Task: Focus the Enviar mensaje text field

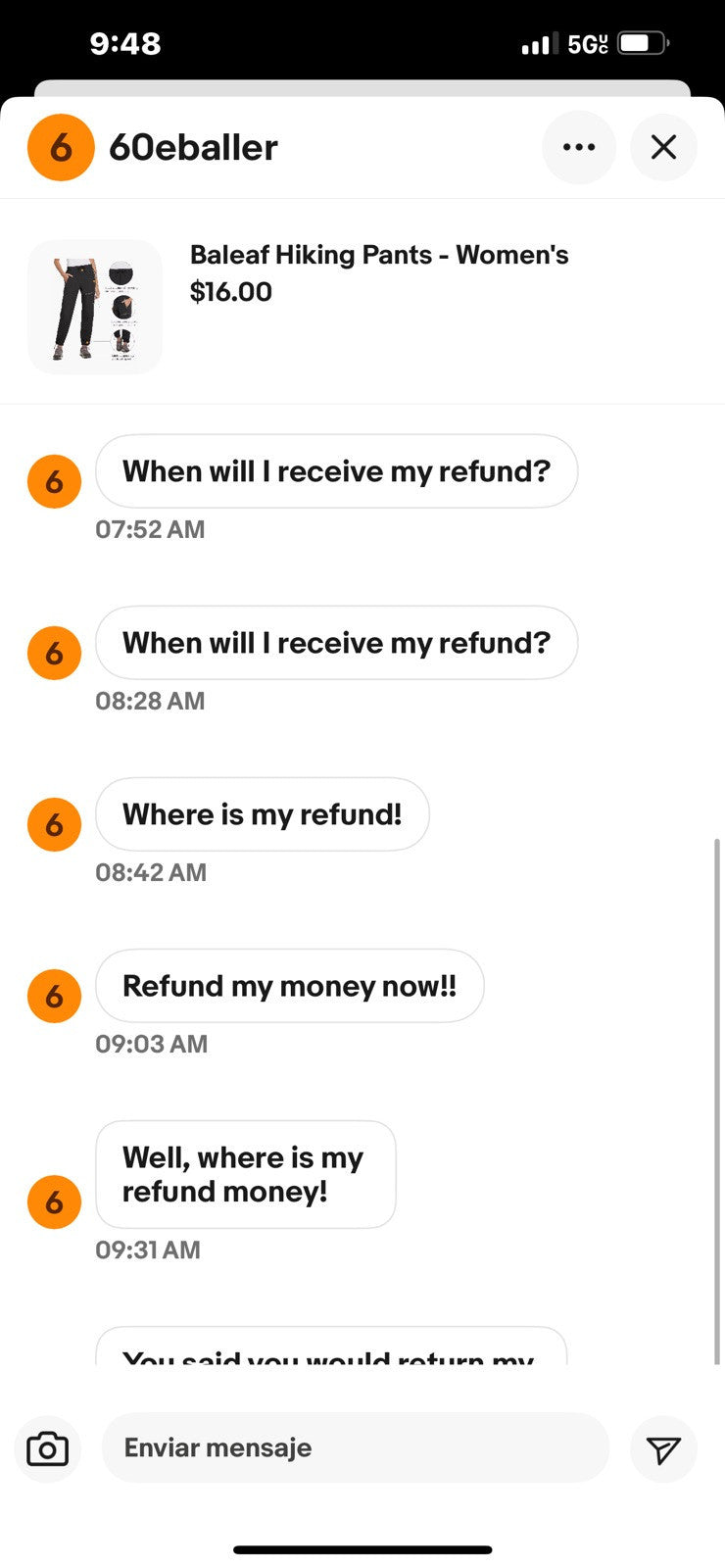Action: click(355, 1447)
